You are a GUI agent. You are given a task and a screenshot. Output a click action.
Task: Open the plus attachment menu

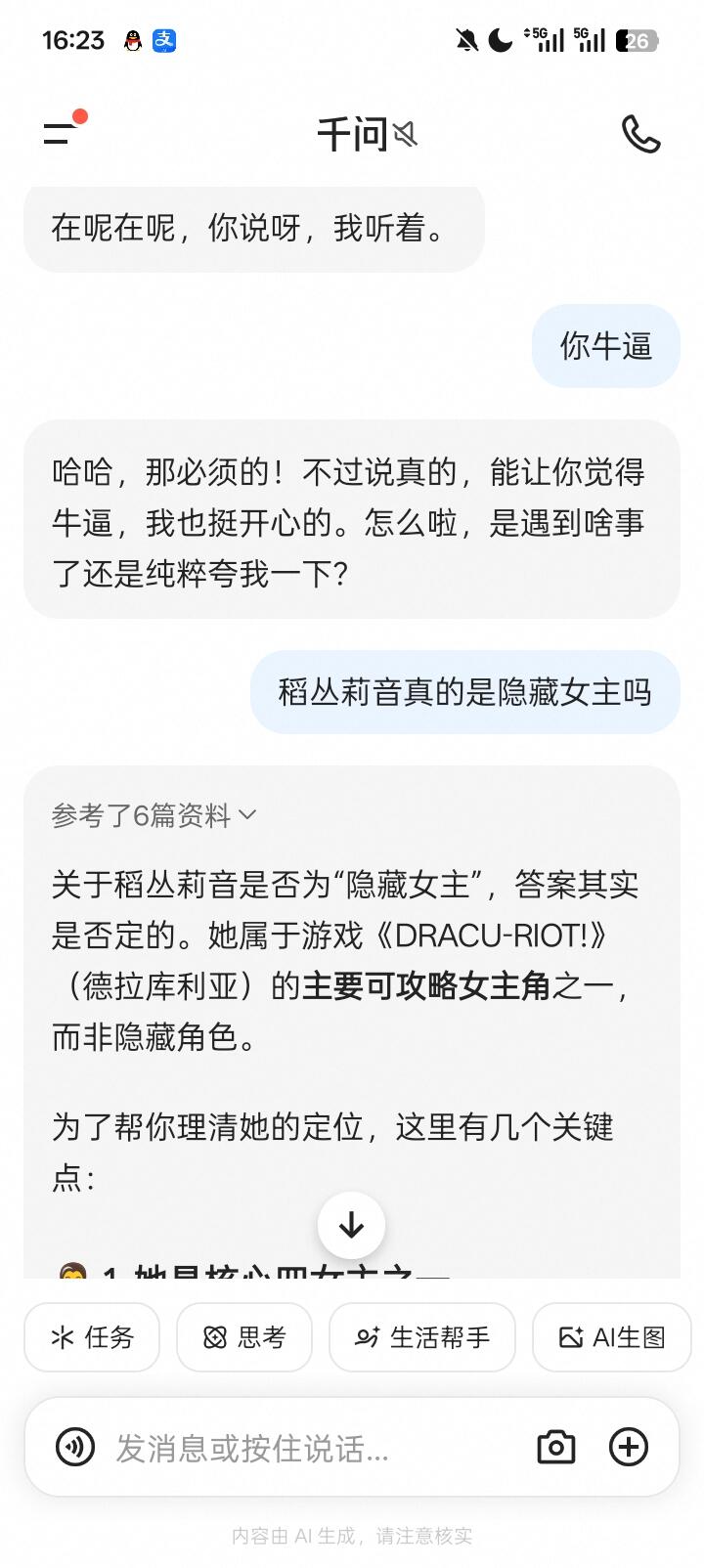[x=629, y=1447]
